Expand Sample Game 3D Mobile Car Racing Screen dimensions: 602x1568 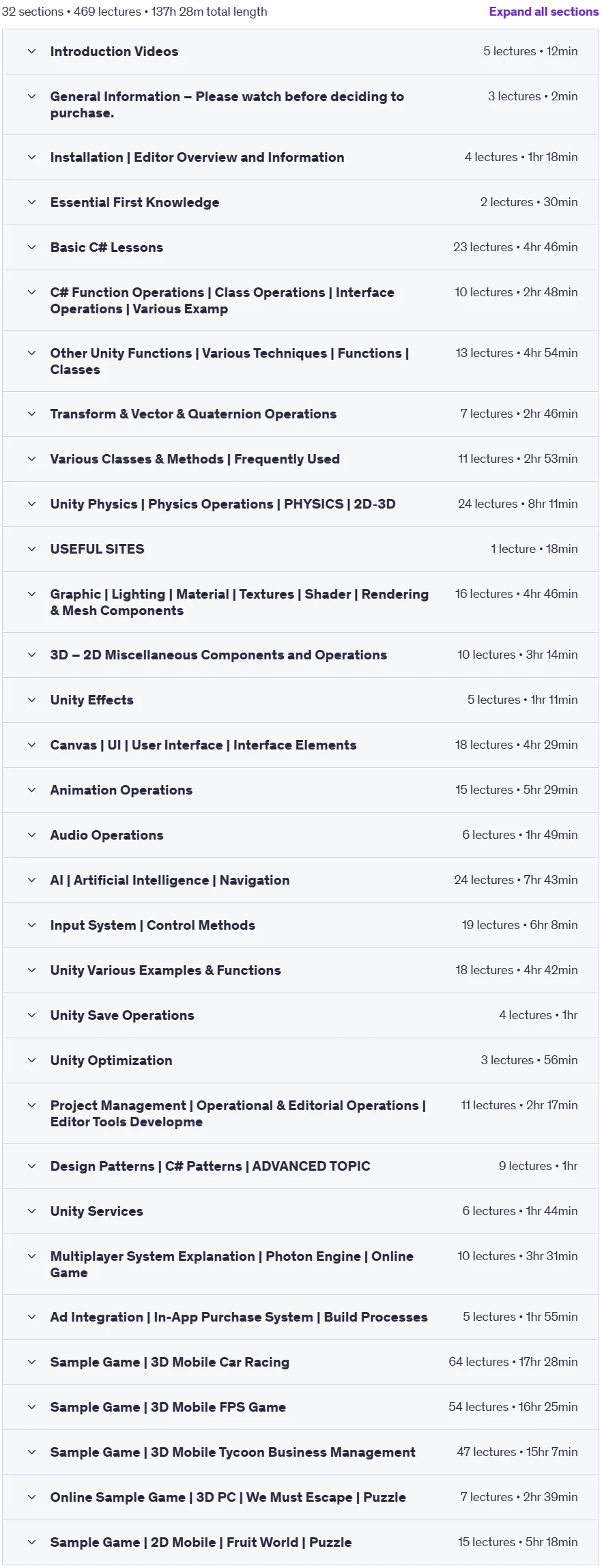300,1362
